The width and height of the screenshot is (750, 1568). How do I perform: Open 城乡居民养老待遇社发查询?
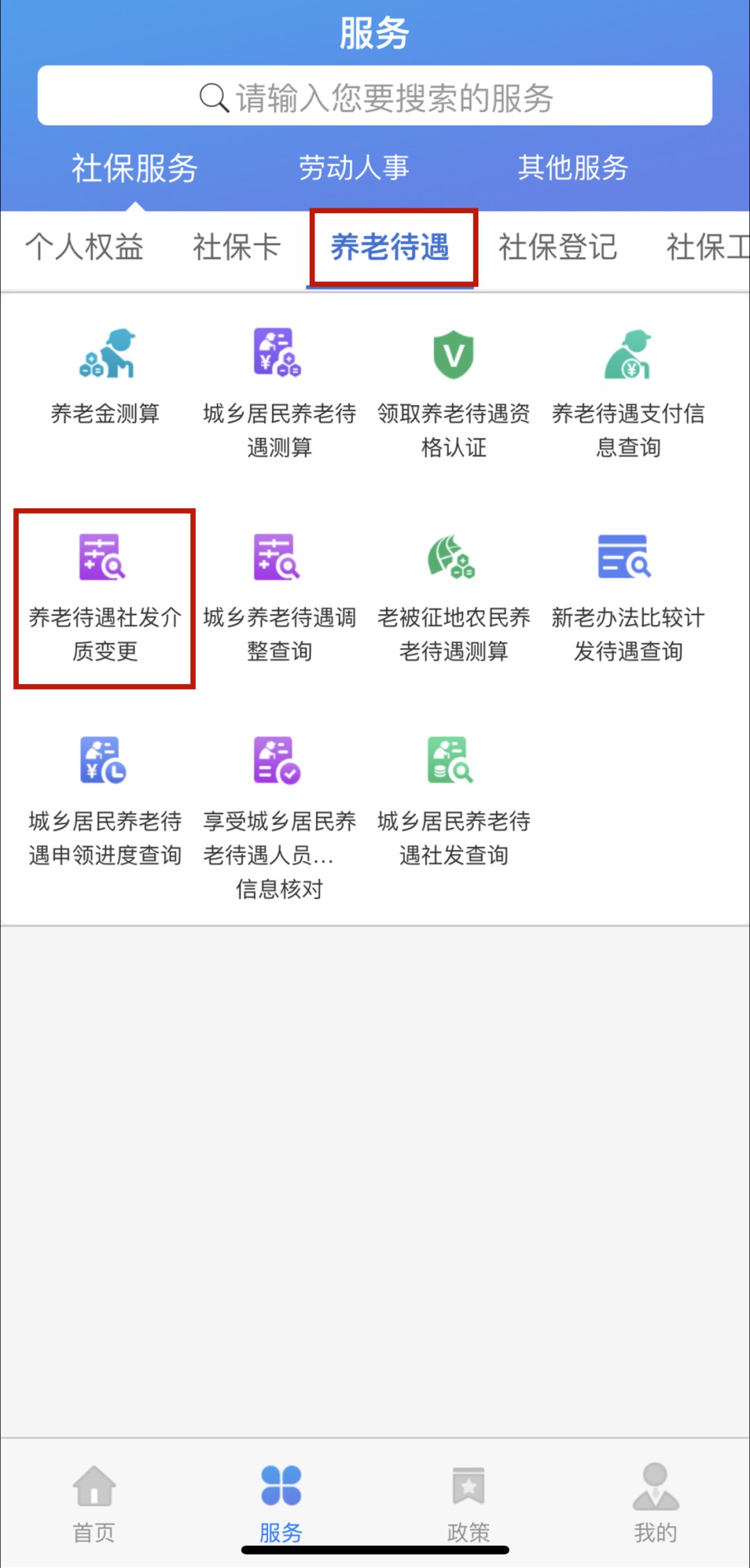pos(453,801)
